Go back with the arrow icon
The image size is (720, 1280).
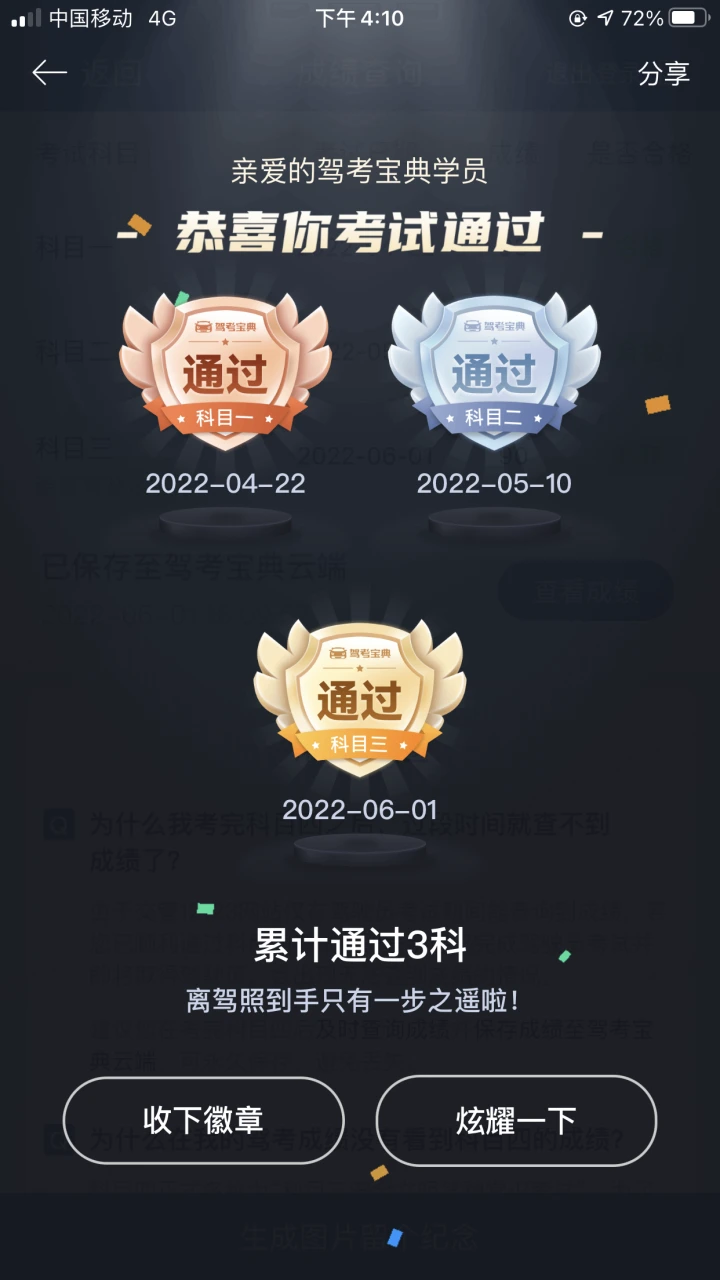click(x=49, y=73)
